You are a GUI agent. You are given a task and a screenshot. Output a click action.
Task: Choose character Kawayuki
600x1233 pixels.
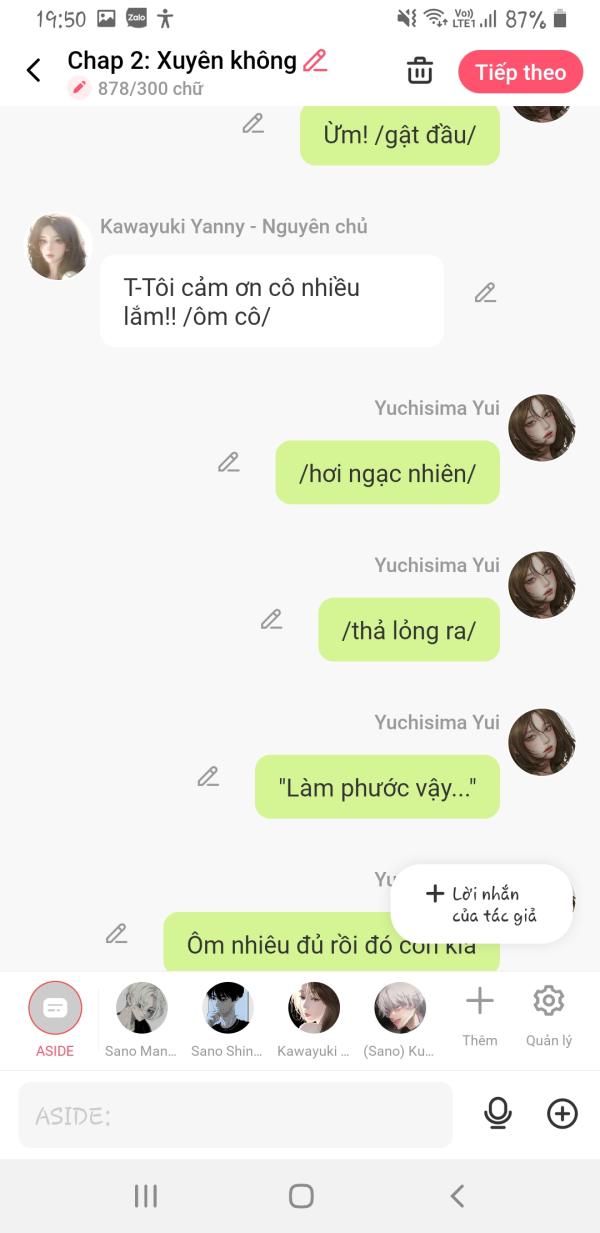tap(313, 1018)
